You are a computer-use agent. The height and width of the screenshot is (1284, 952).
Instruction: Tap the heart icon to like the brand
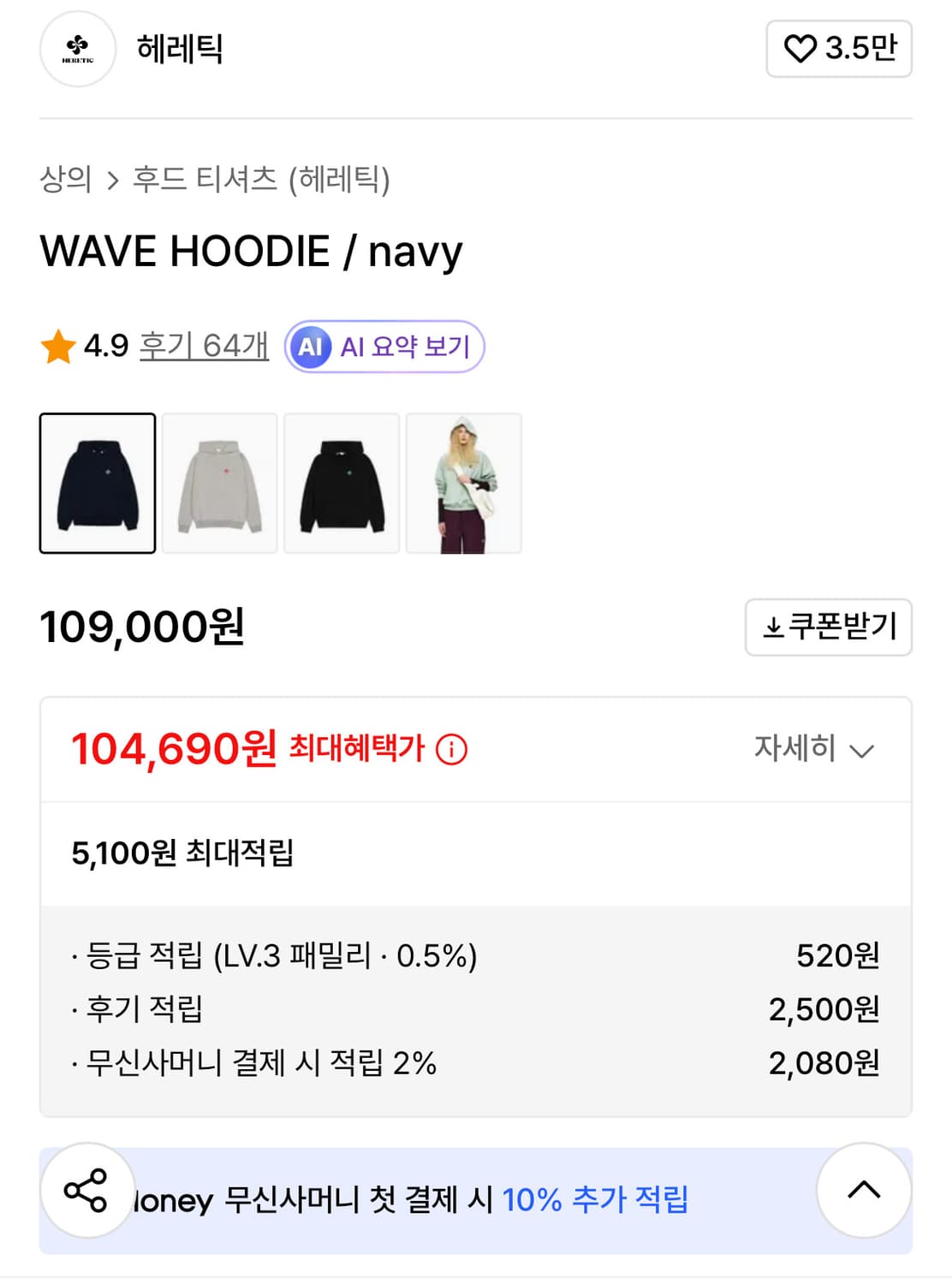800,49
